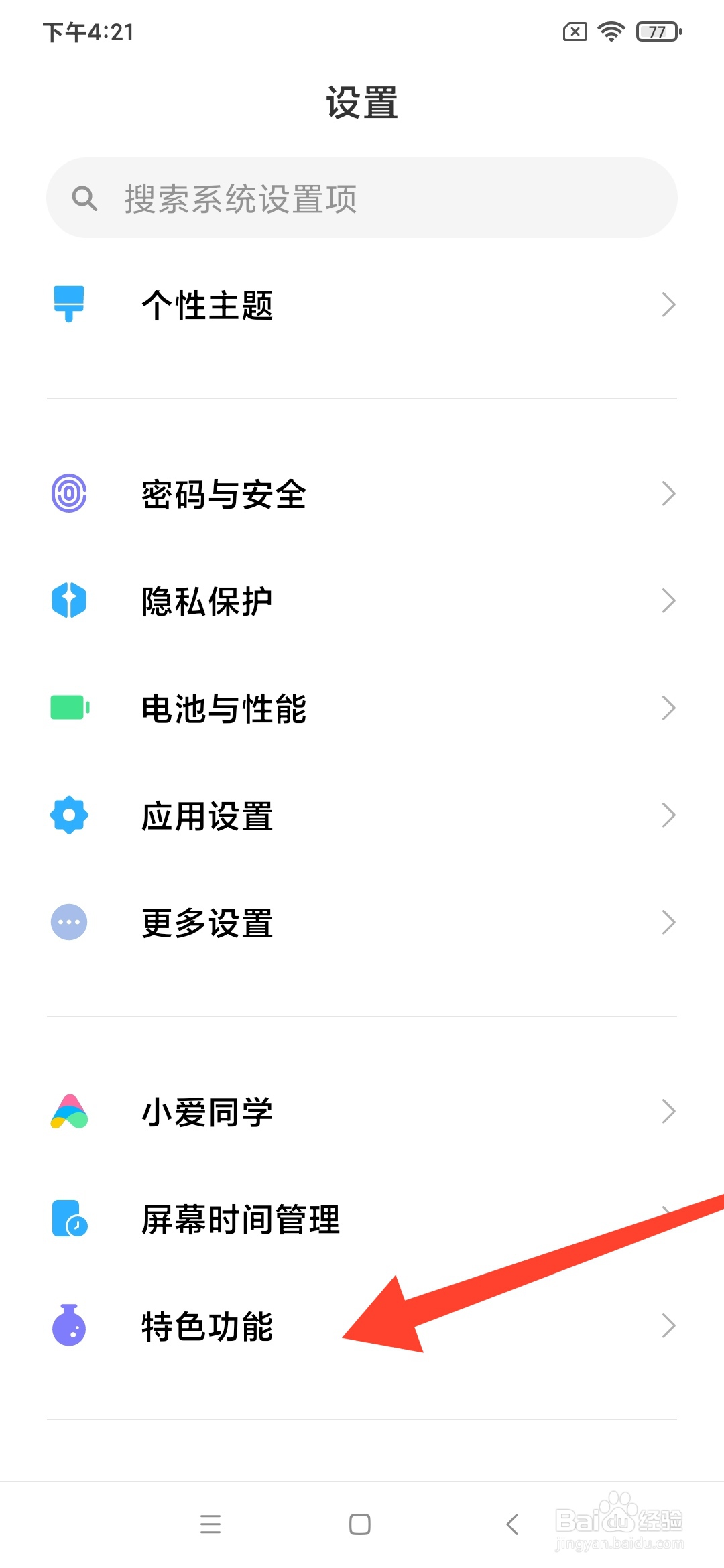Screen dimensions: 724x1568
Task: Open 个性主题 settings
Action: click(x=362, y=306)
